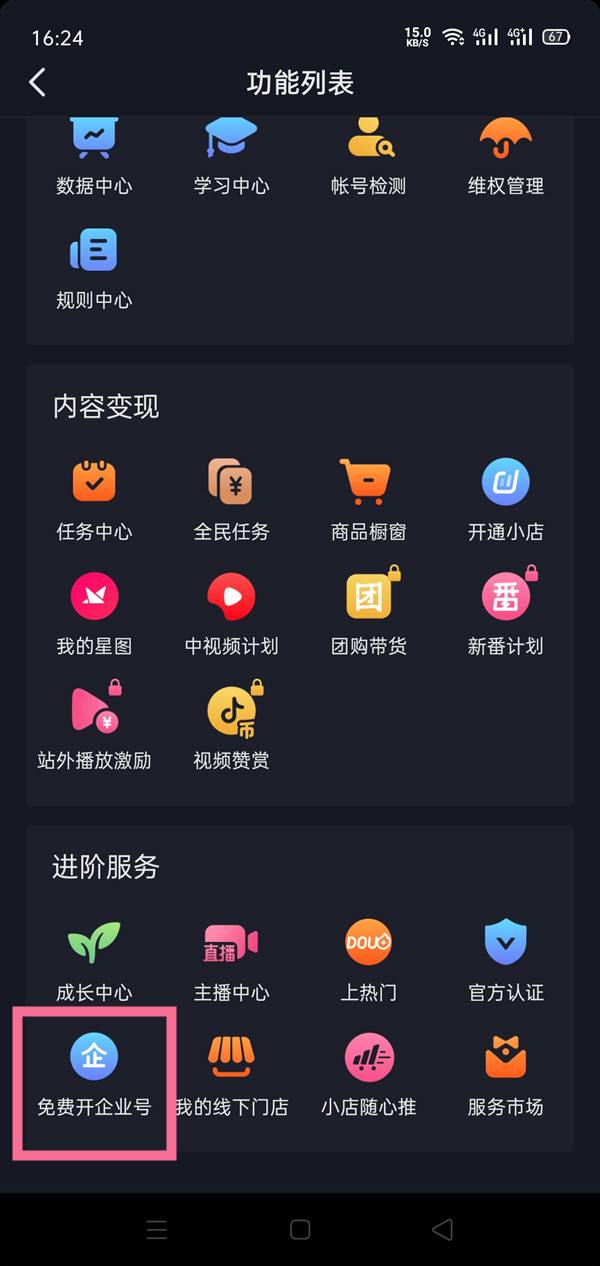Image resolution: width=600 pixels, height=1266 pixels.
Task: Select 全民任务
Action: click(231, 500)
